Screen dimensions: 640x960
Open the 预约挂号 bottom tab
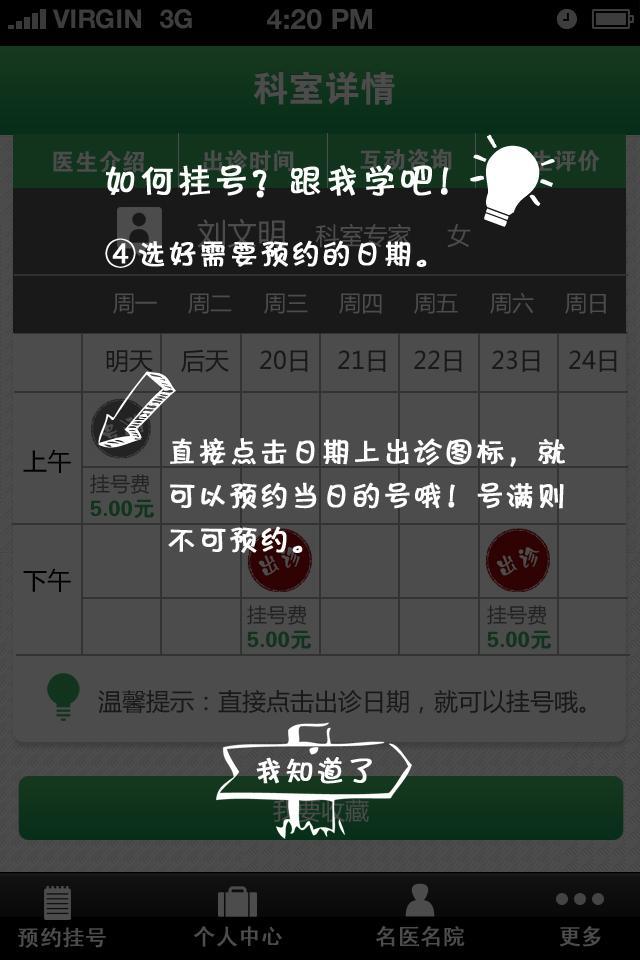pos(60,917)
